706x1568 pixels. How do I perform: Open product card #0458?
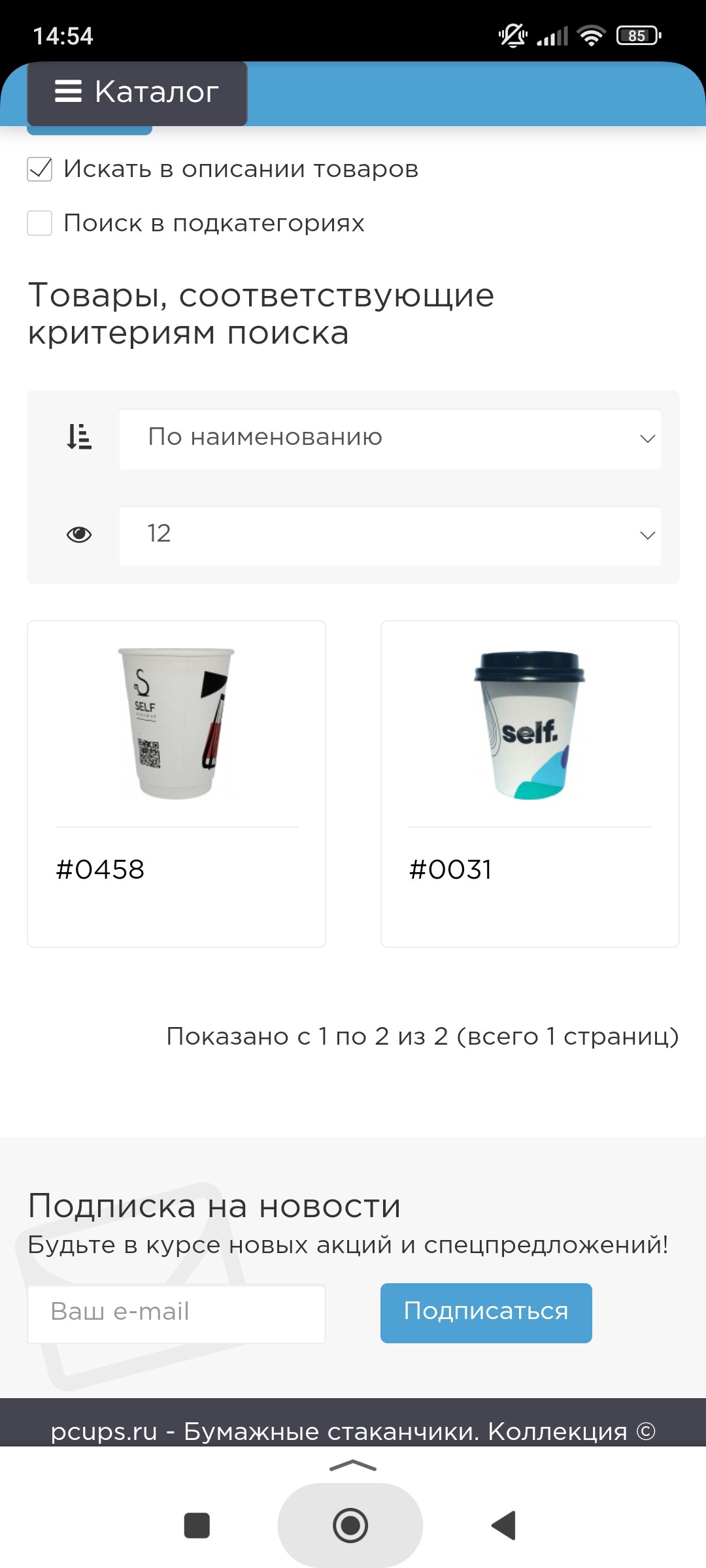pos(176,783)
